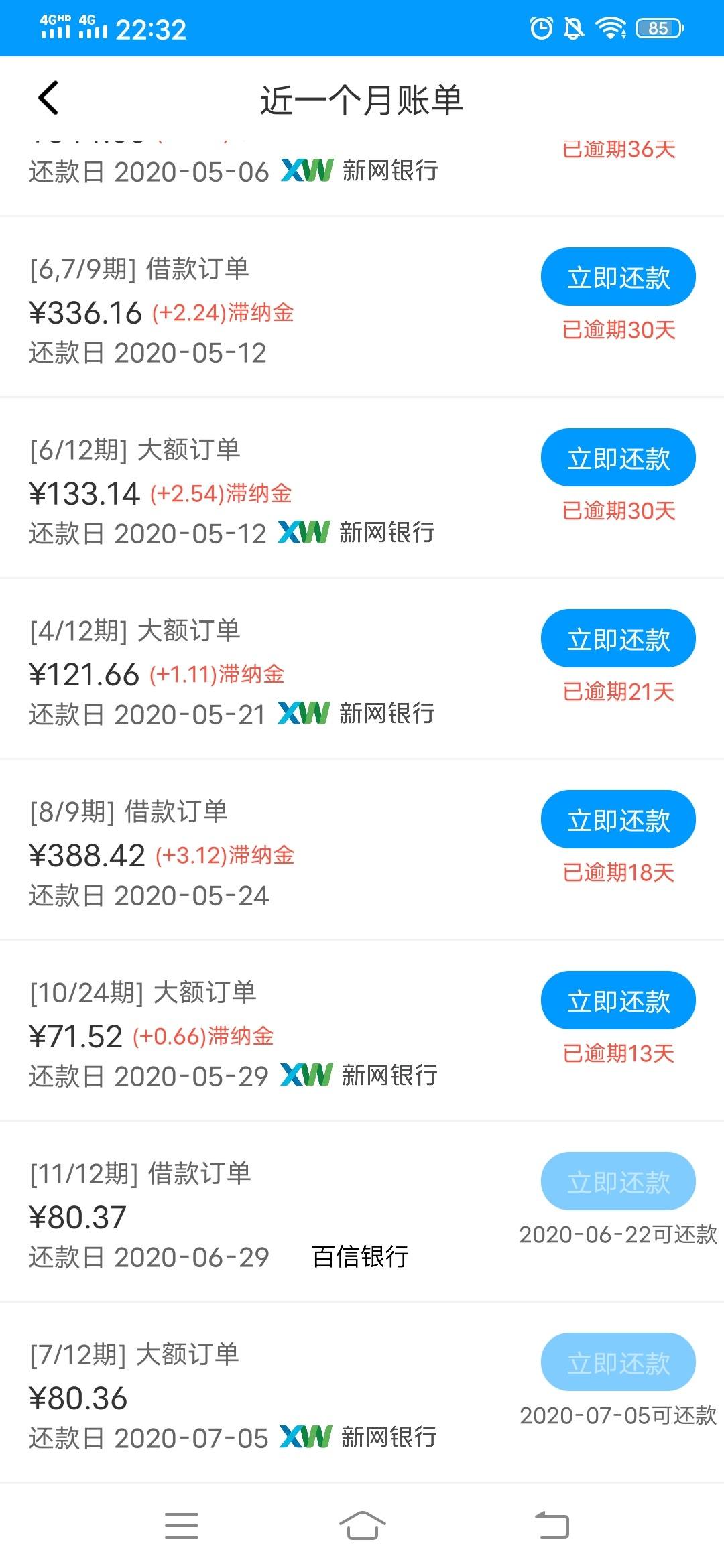
Task: Go back using the top-left arrow
Action: click(x=48, y=99)
